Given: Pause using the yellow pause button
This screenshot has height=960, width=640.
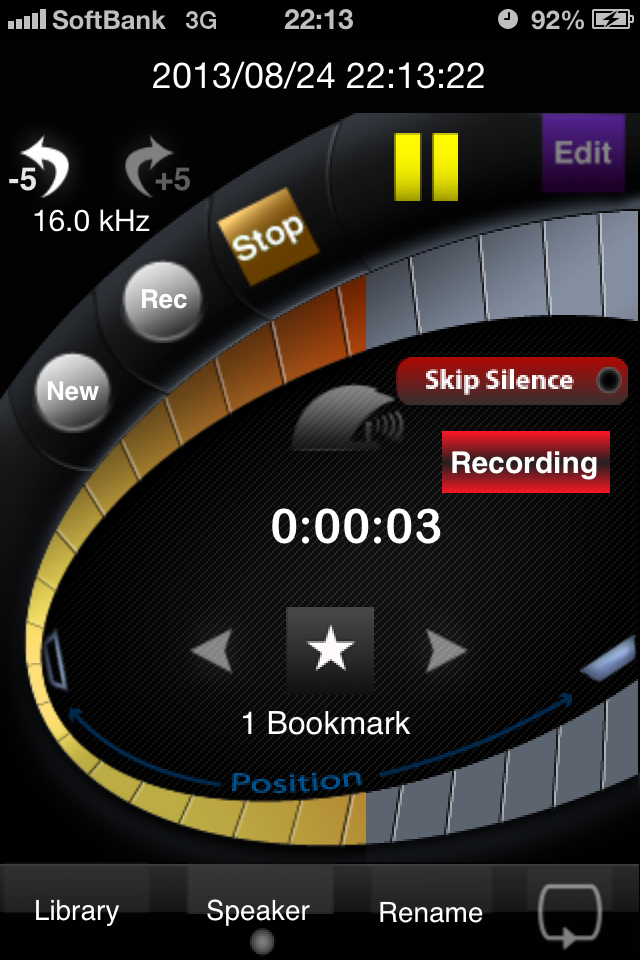Looking at the screenshot, I should click(x=426, y=167).
